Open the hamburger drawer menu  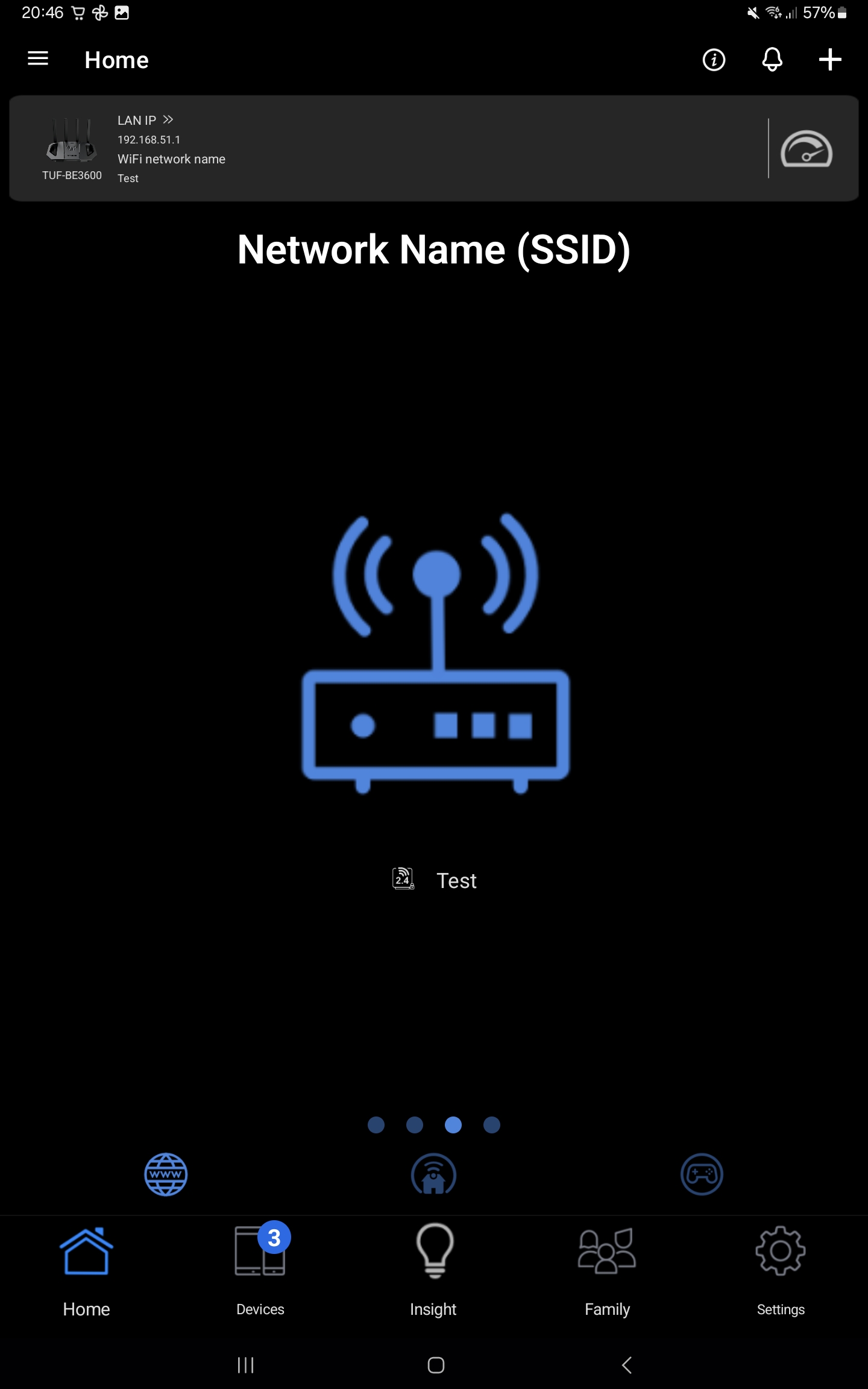(x=38, y=59)
